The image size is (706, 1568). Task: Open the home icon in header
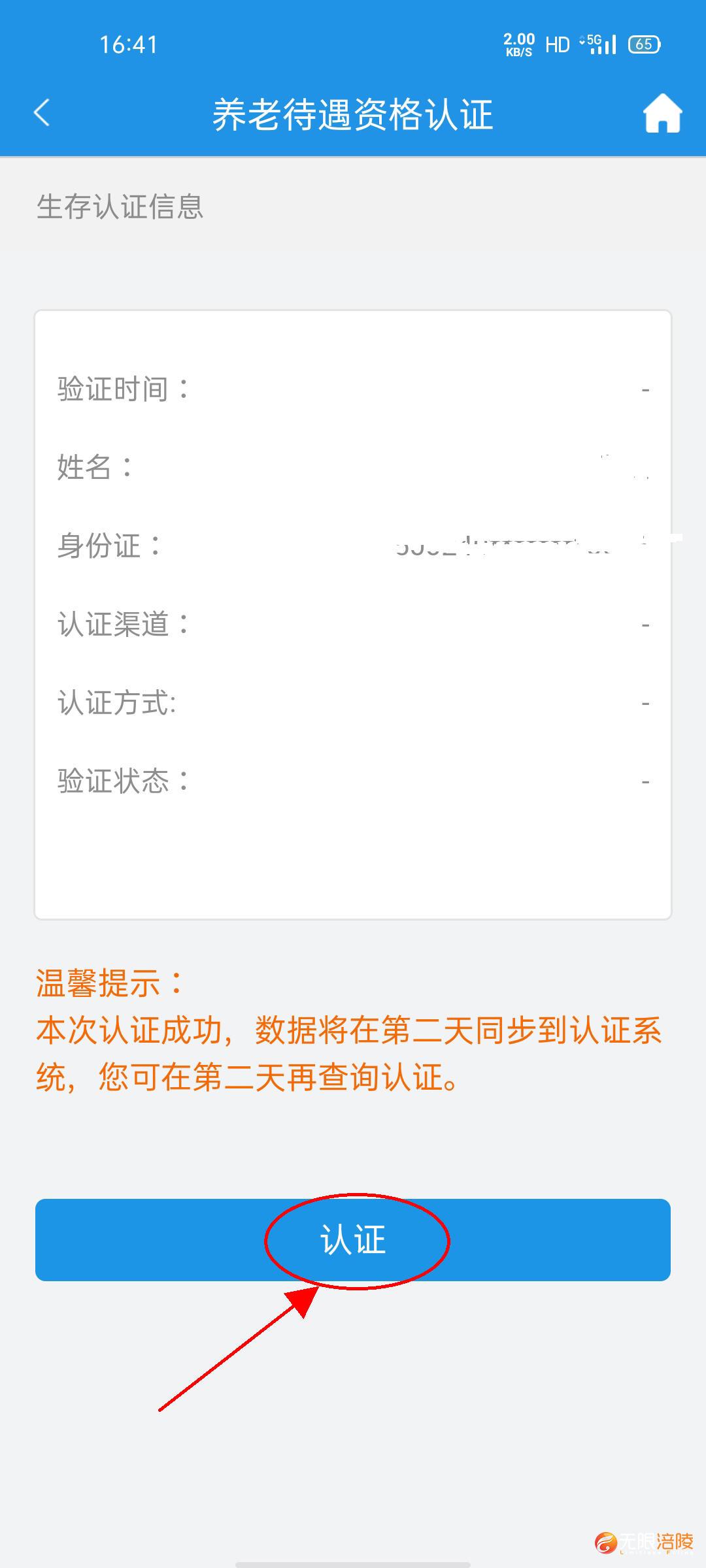[662, 113]
